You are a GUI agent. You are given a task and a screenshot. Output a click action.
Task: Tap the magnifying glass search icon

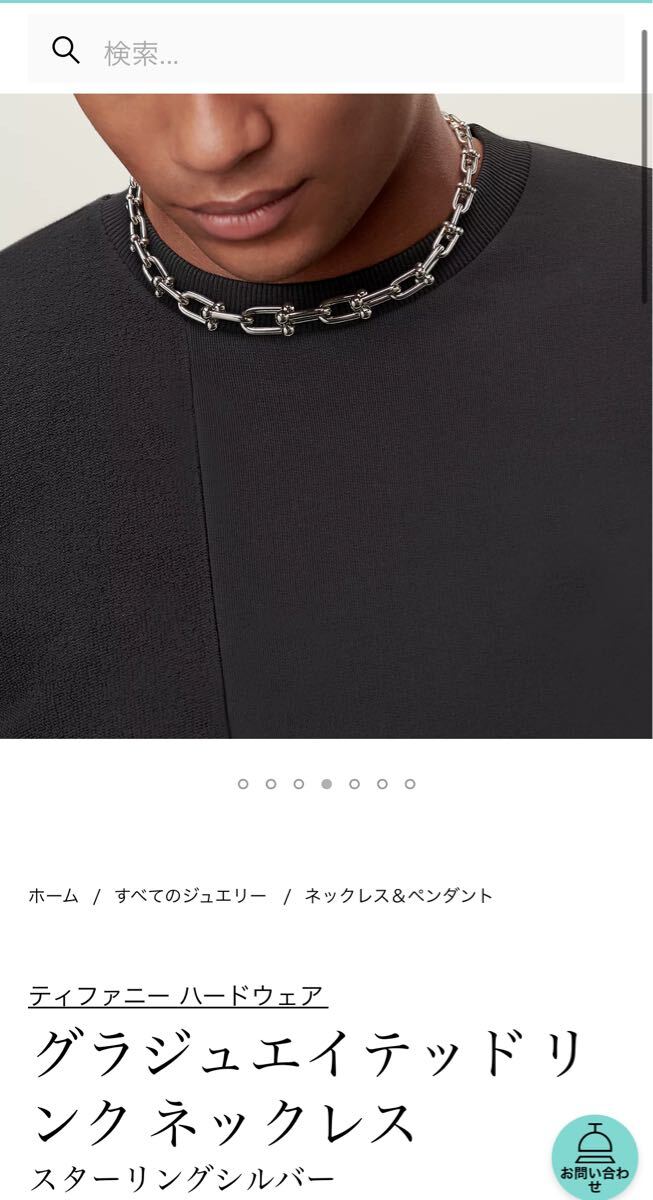click(66, 50)
